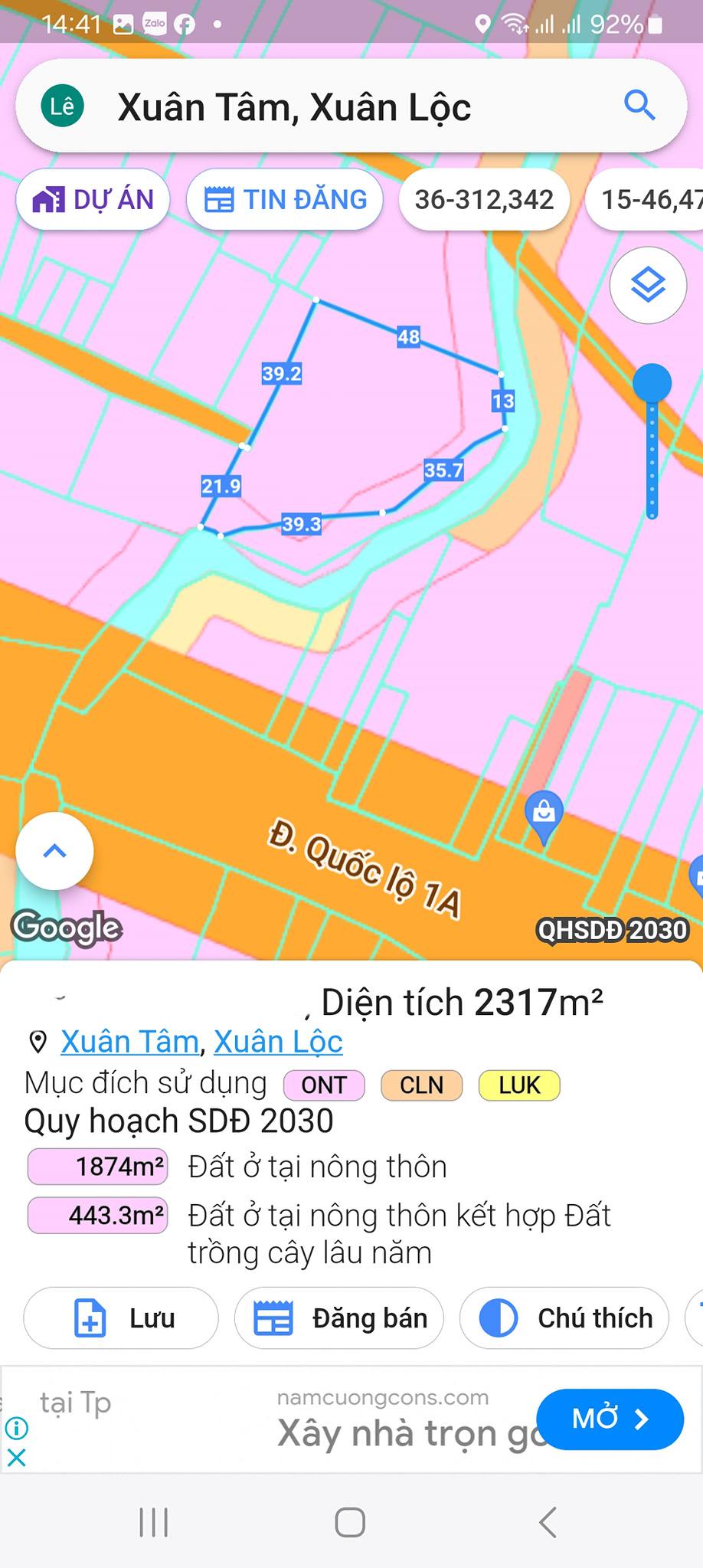This screenshot has height=1568, width=703.
Task: Show the legend via Chú thích
Action: click(x=564, y=1318)
